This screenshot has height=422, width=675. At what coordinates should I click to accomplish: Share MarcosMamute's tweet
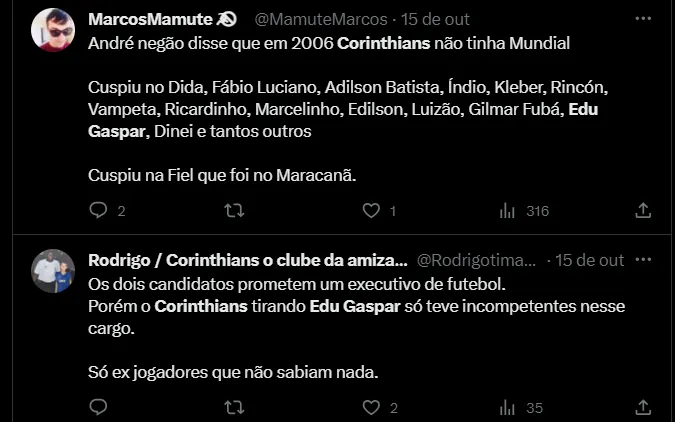(x=644, y=211)
